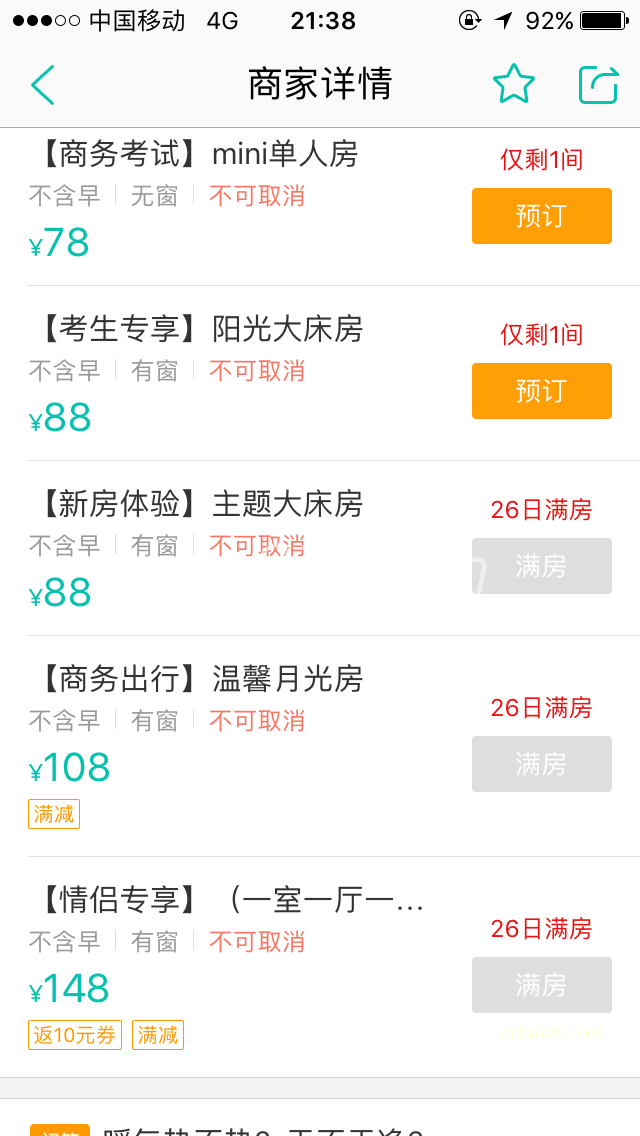640x1136 pixels.
Task: Book the mini单人房 for ¥78
Action: click(x=541, y=216)
